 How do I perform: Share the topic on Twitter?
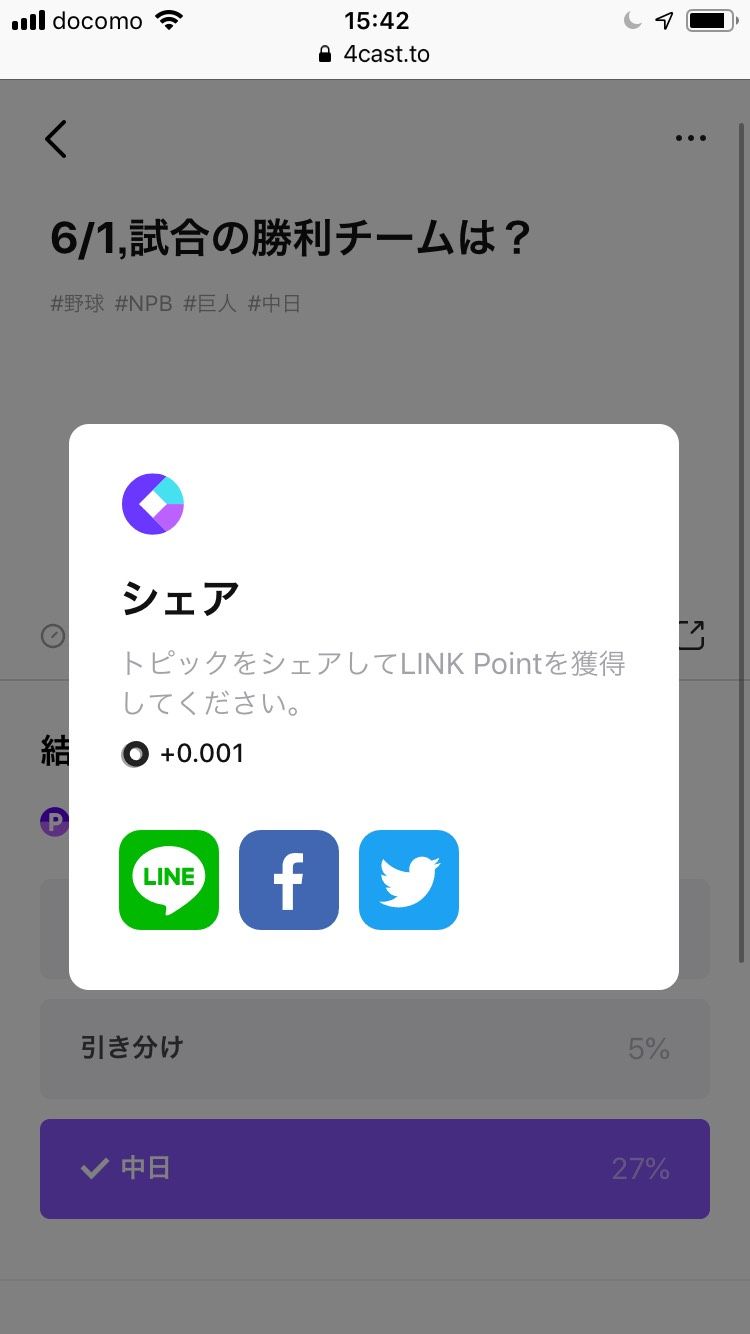coord(408,879)
